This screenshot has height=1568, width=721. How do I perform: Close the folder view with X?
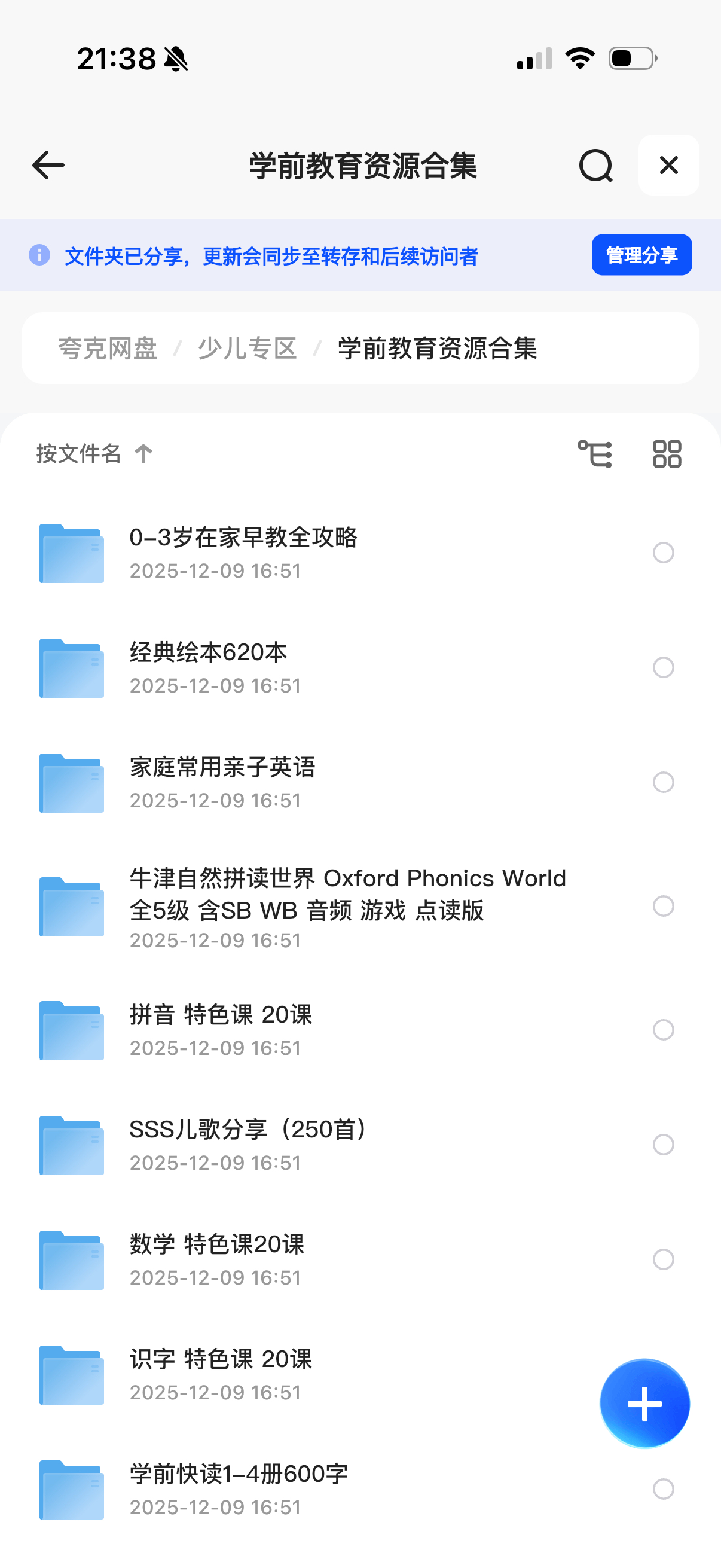coord(668,165)
